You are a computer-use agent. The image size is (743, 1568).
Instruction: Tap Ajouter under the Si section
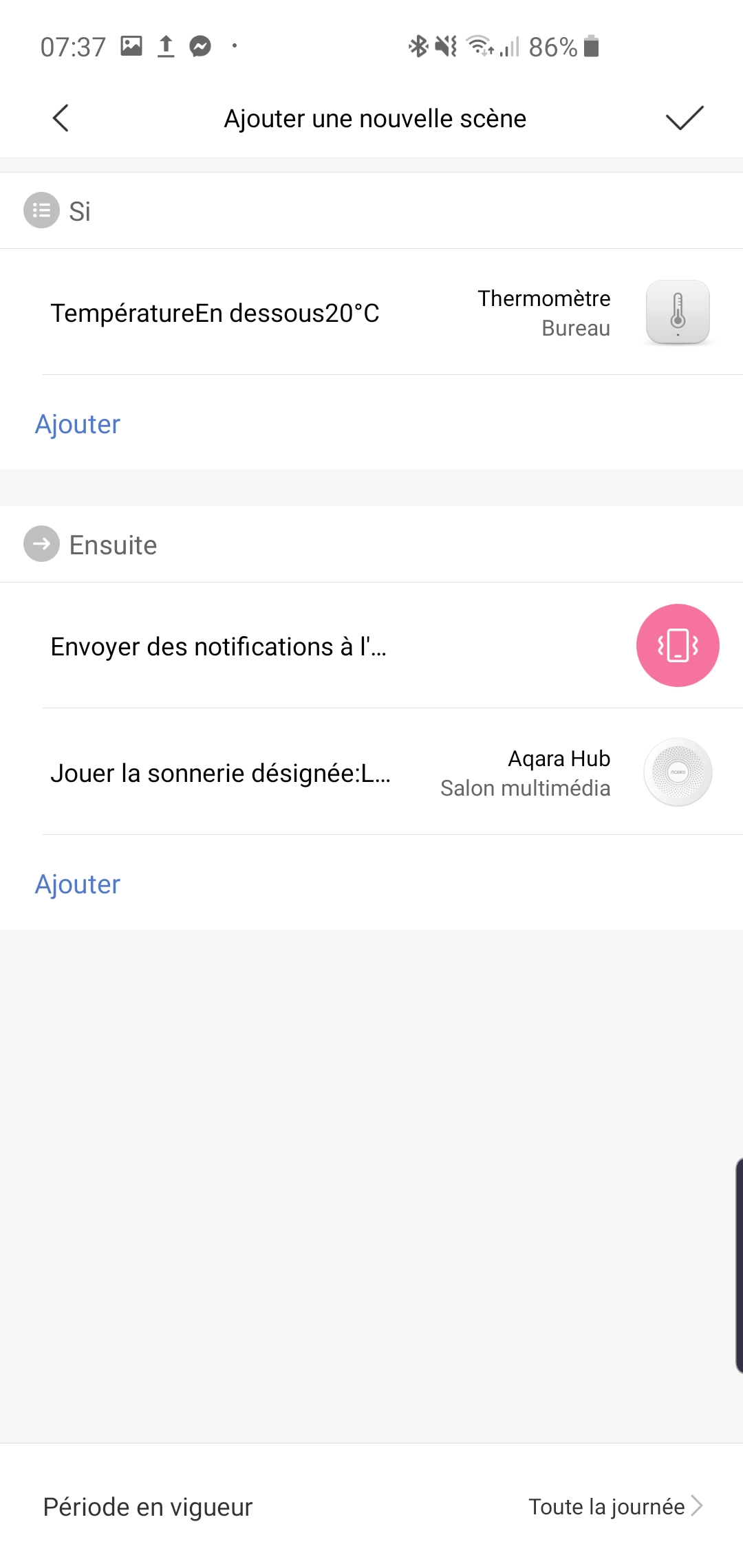point(78,424)
